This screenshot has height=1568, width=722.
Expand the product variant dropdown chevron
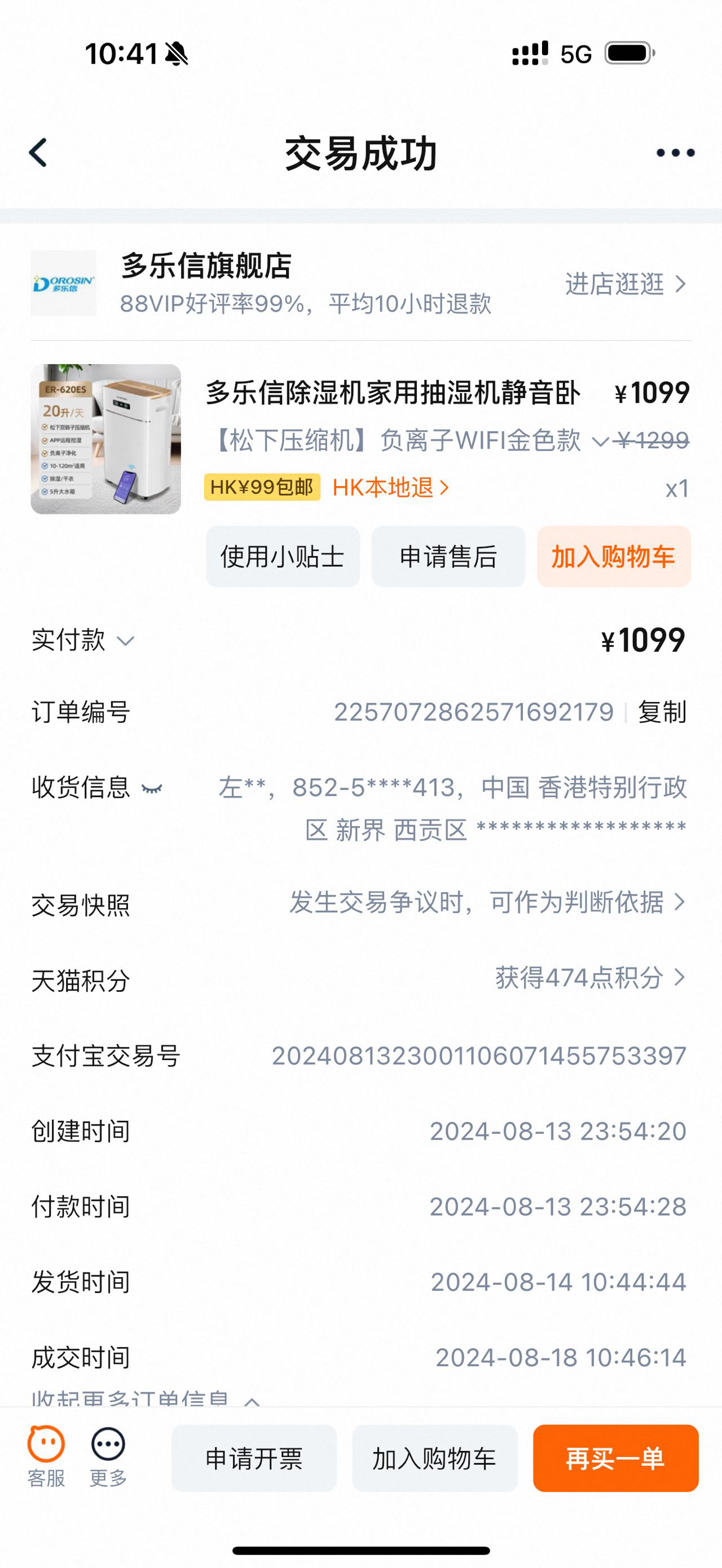pos(600,441)
